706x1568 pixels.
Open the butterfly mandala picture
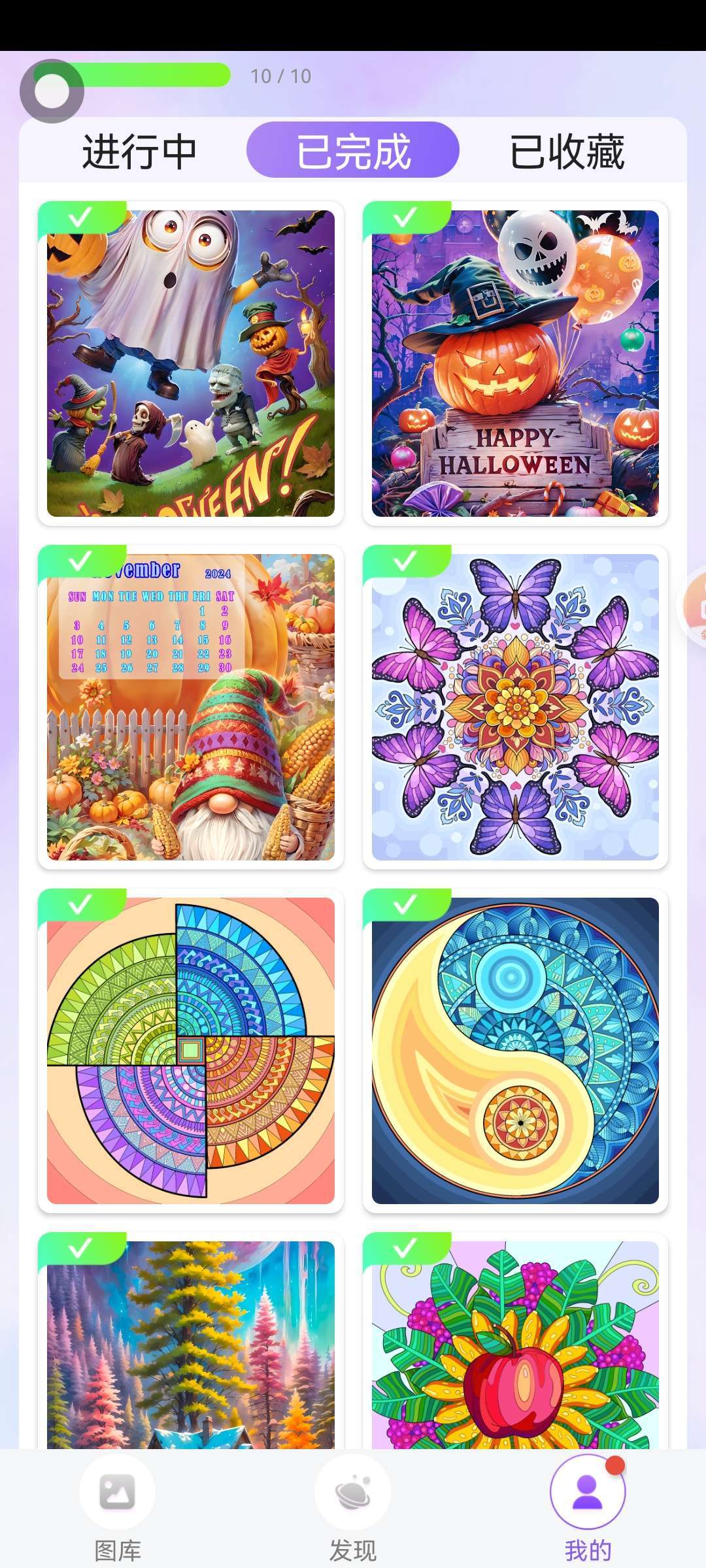click(x=515, y=707)
